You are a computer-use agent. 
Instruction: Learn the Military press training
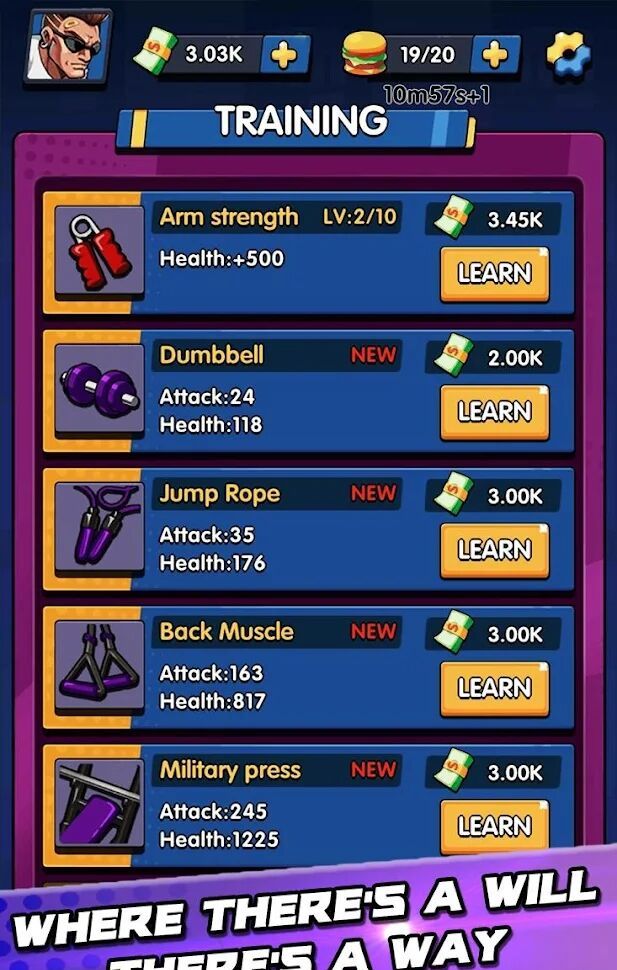pos(494,826)
